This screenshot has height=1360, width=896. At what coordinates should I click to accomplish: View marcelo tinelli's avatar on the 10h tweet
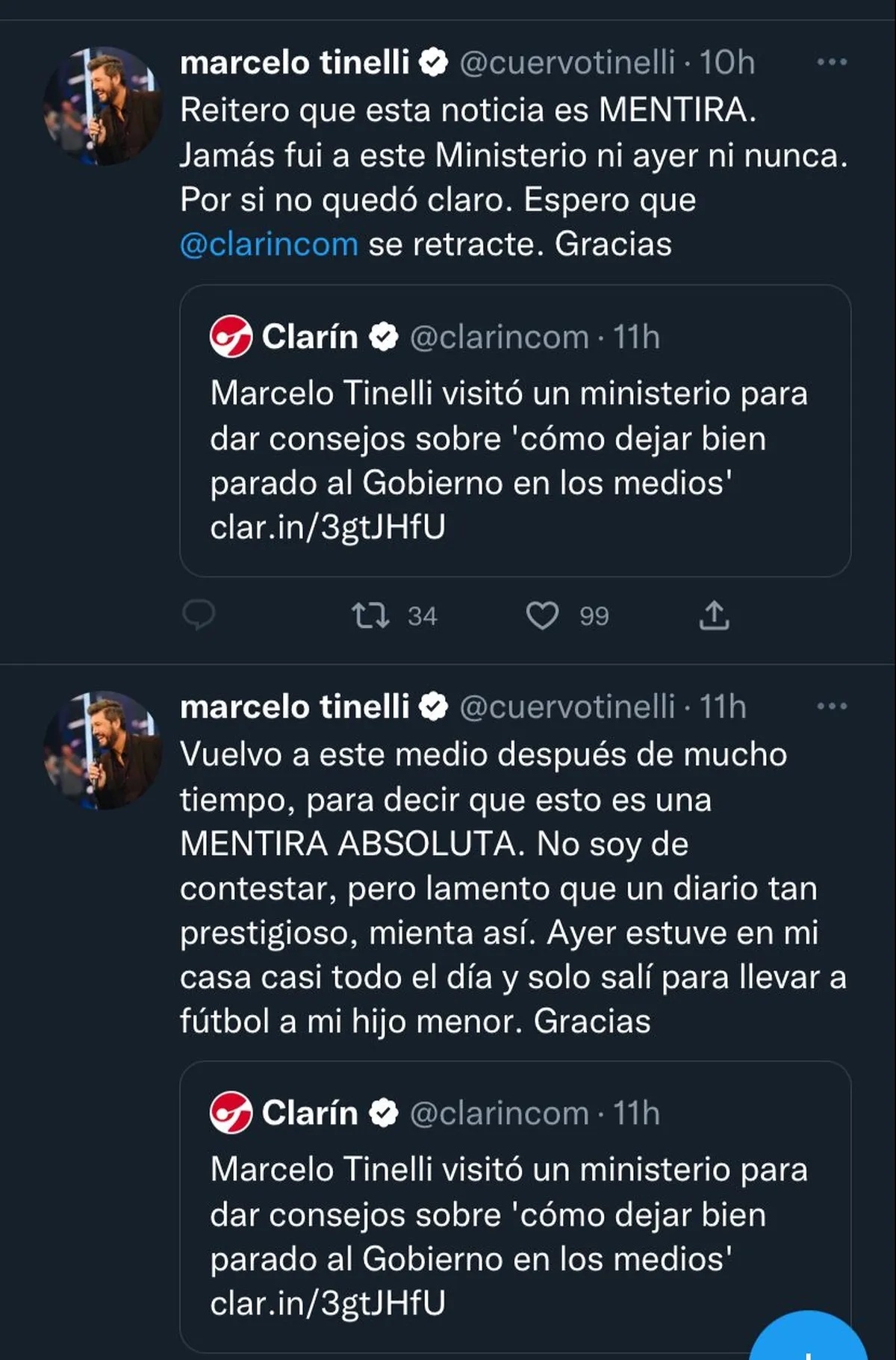pos(103,106)
